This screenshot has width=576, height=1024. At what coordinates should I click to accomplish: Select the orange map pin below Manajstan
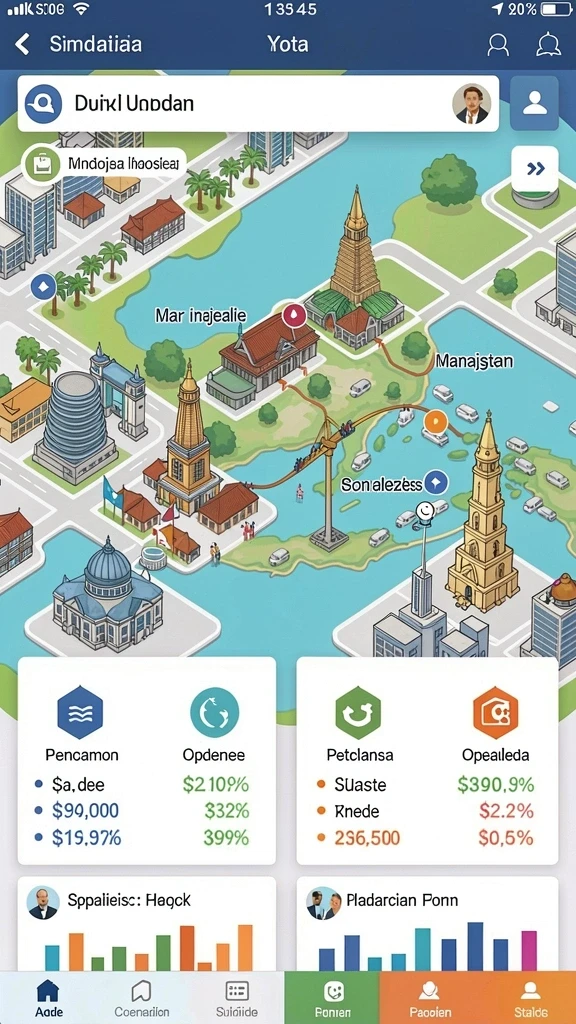click(x=435, y=420)
